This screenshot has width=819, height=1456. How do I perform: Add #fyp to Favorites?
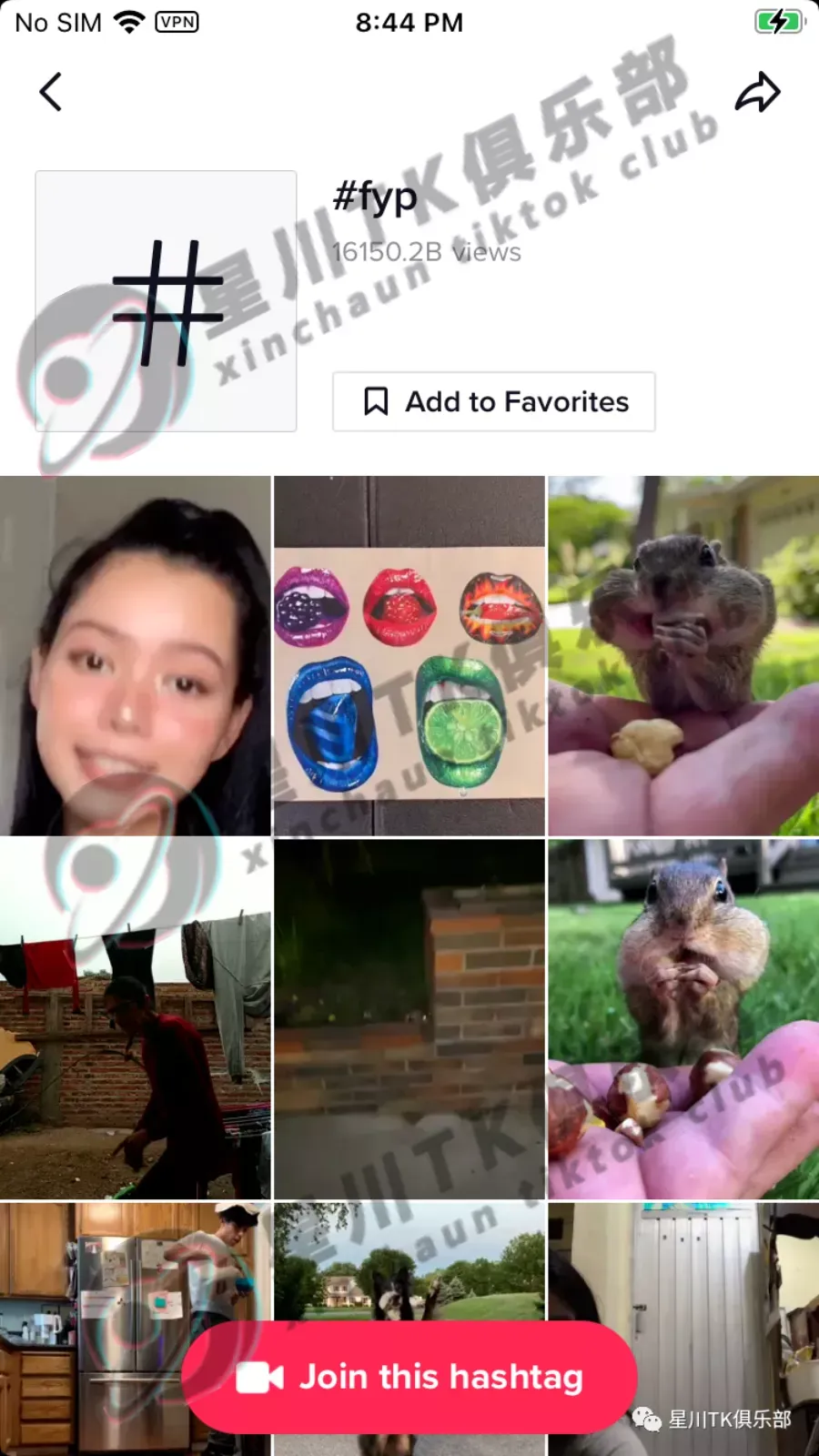[493, 401]
